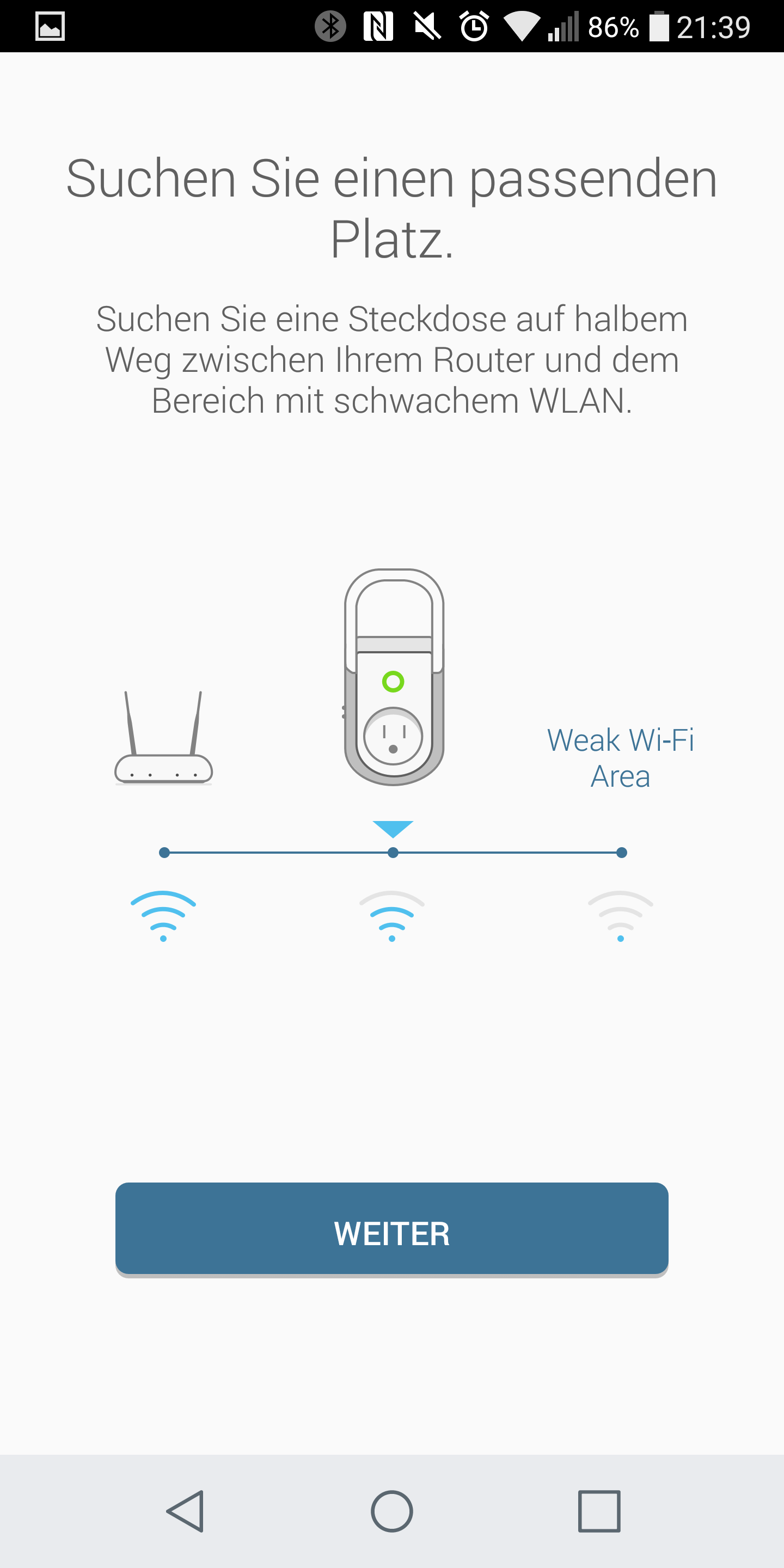Go back using system back button
This screenshot has height=1568, width=784.
click(x=185, y=1511)
